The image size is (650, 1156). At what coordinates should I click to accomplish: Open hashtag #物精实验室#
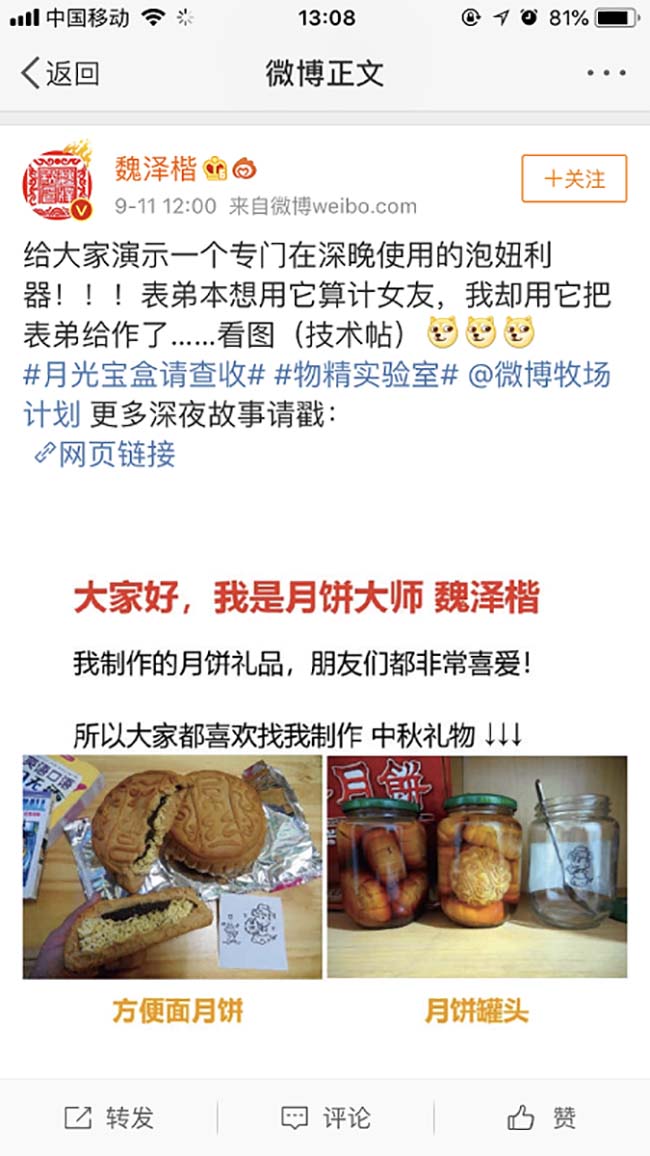pos(366,375)
